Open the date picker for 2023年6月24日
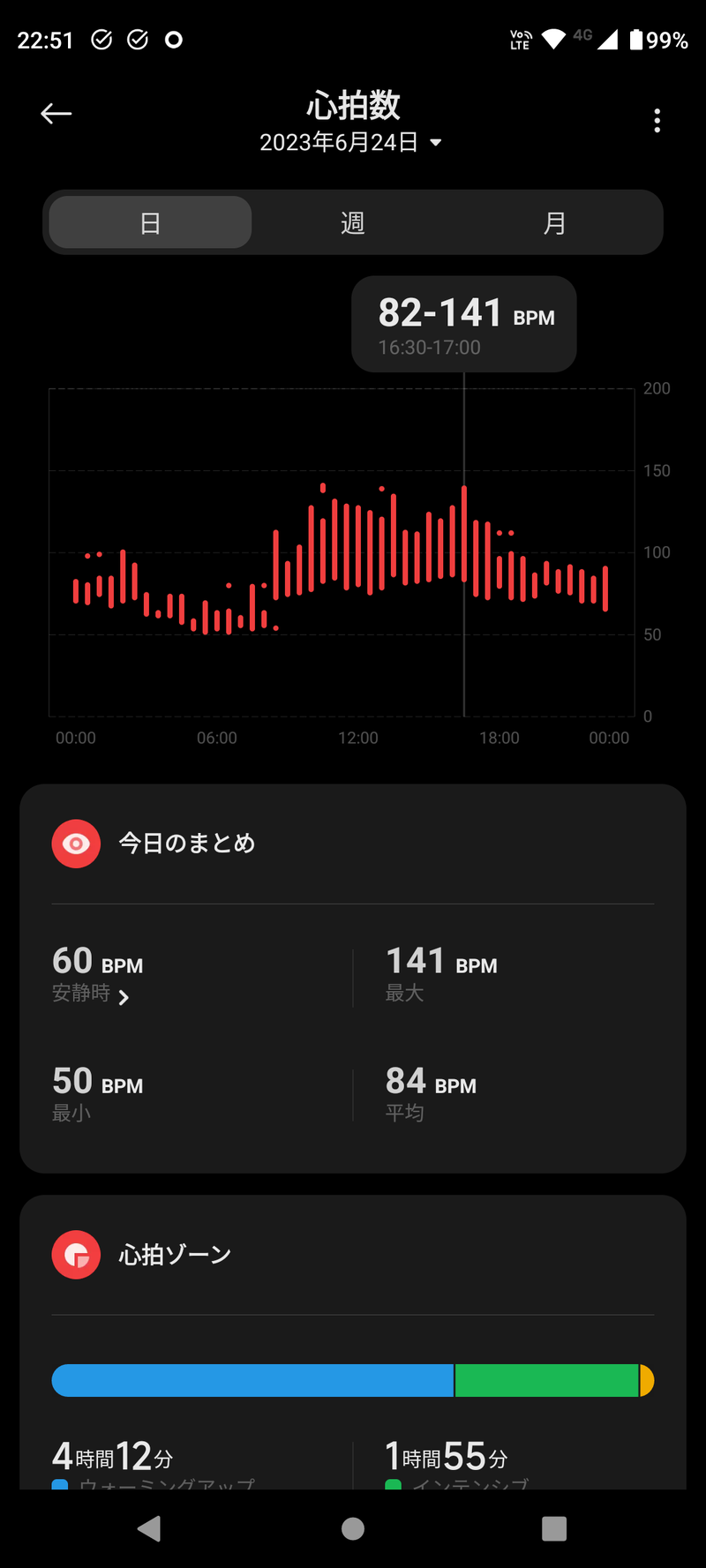 350,143
